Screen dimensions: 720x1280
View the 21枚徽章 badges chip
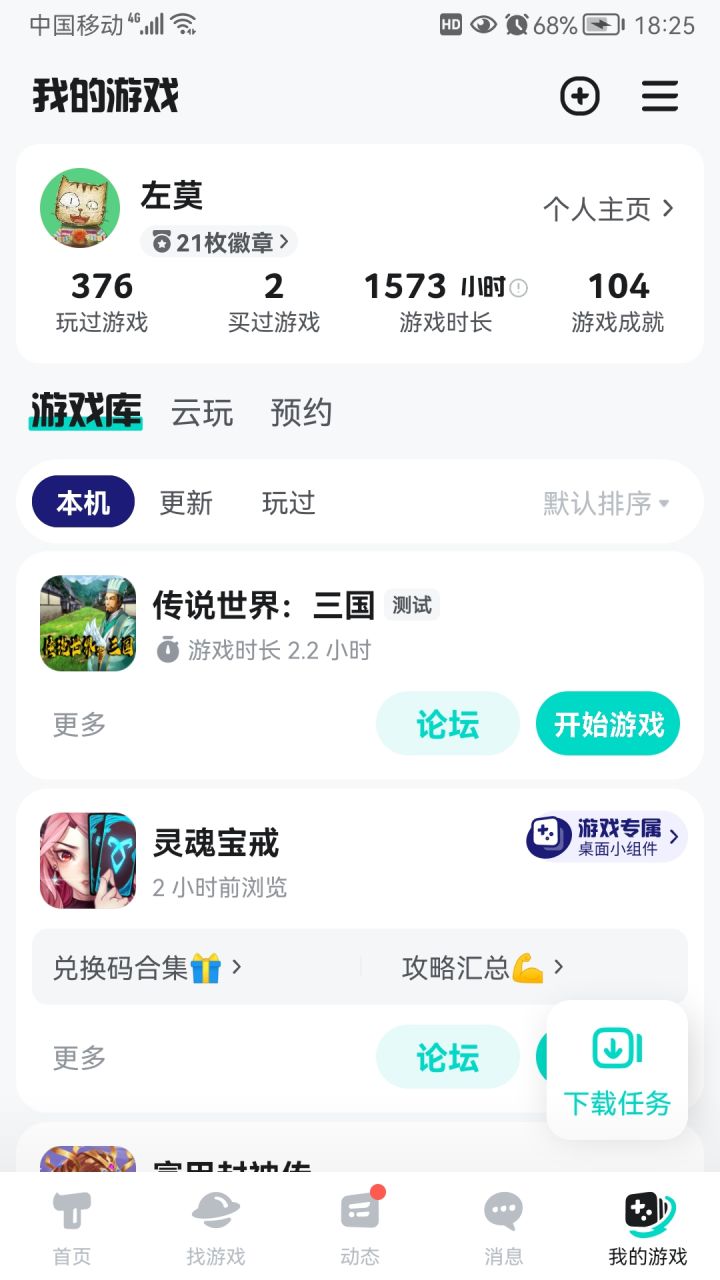219,242
